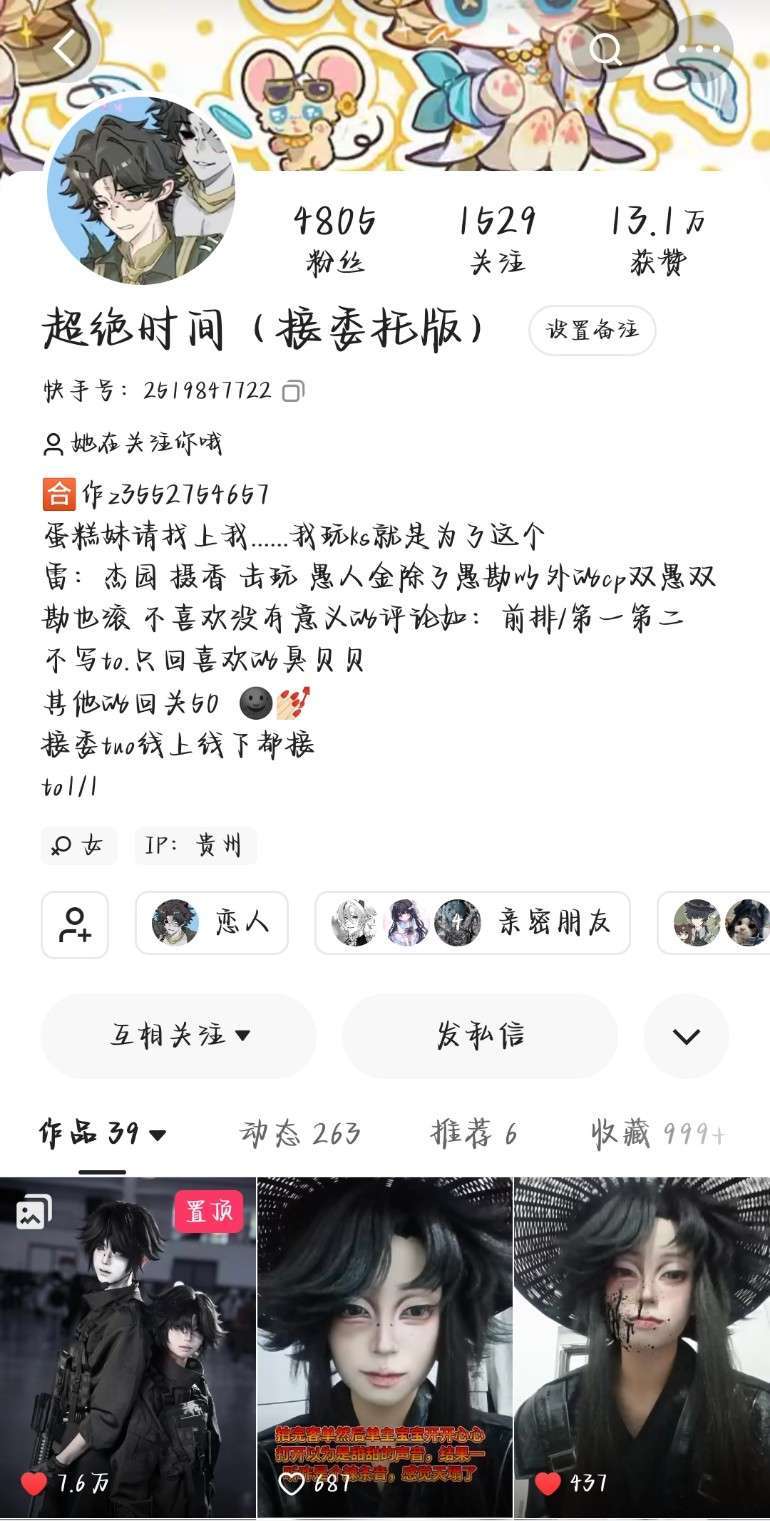The height and width of the screenshot is (1521, 770).
Task: Open the three-dot overflow menu
Action: coord(699,48)
